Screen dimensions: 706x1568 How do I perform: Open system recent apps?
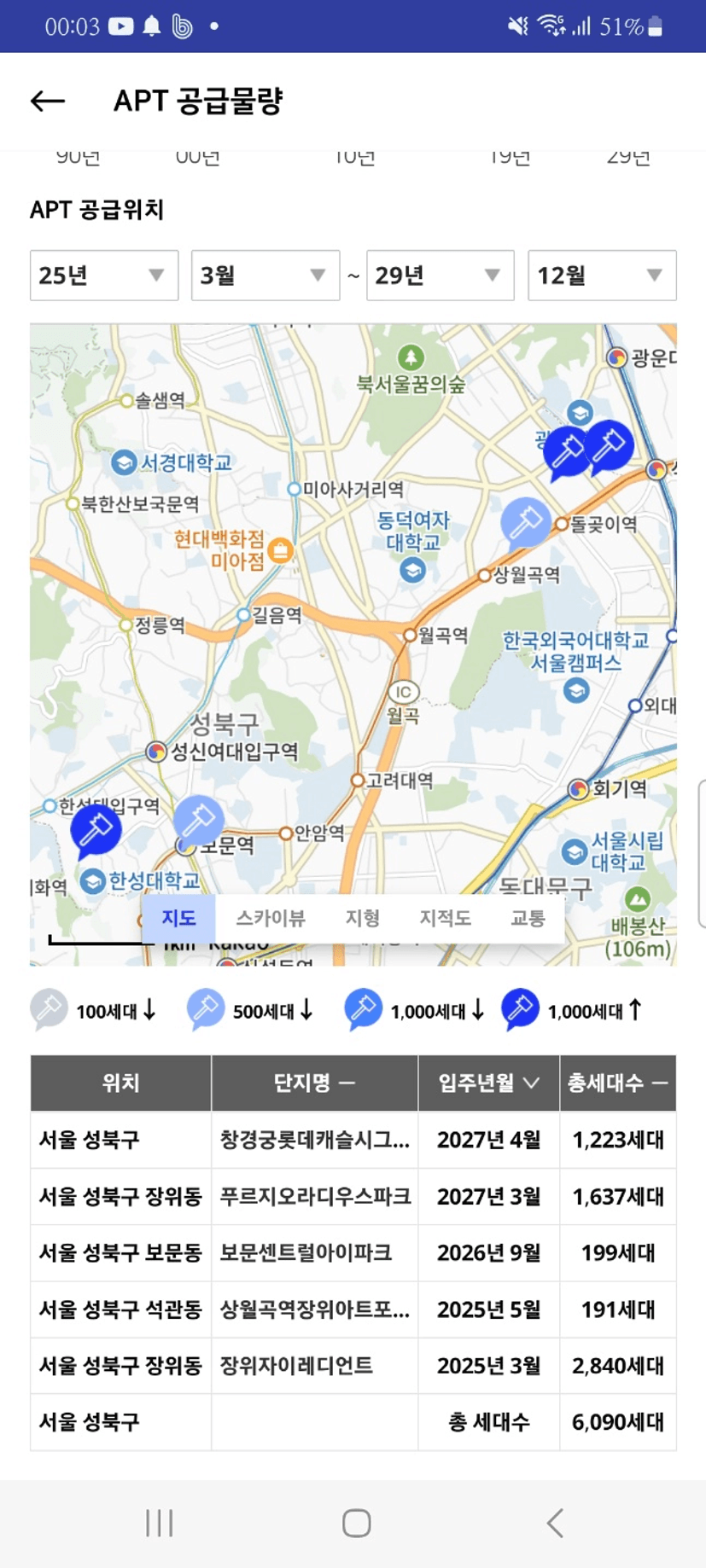coord(159,1523)
